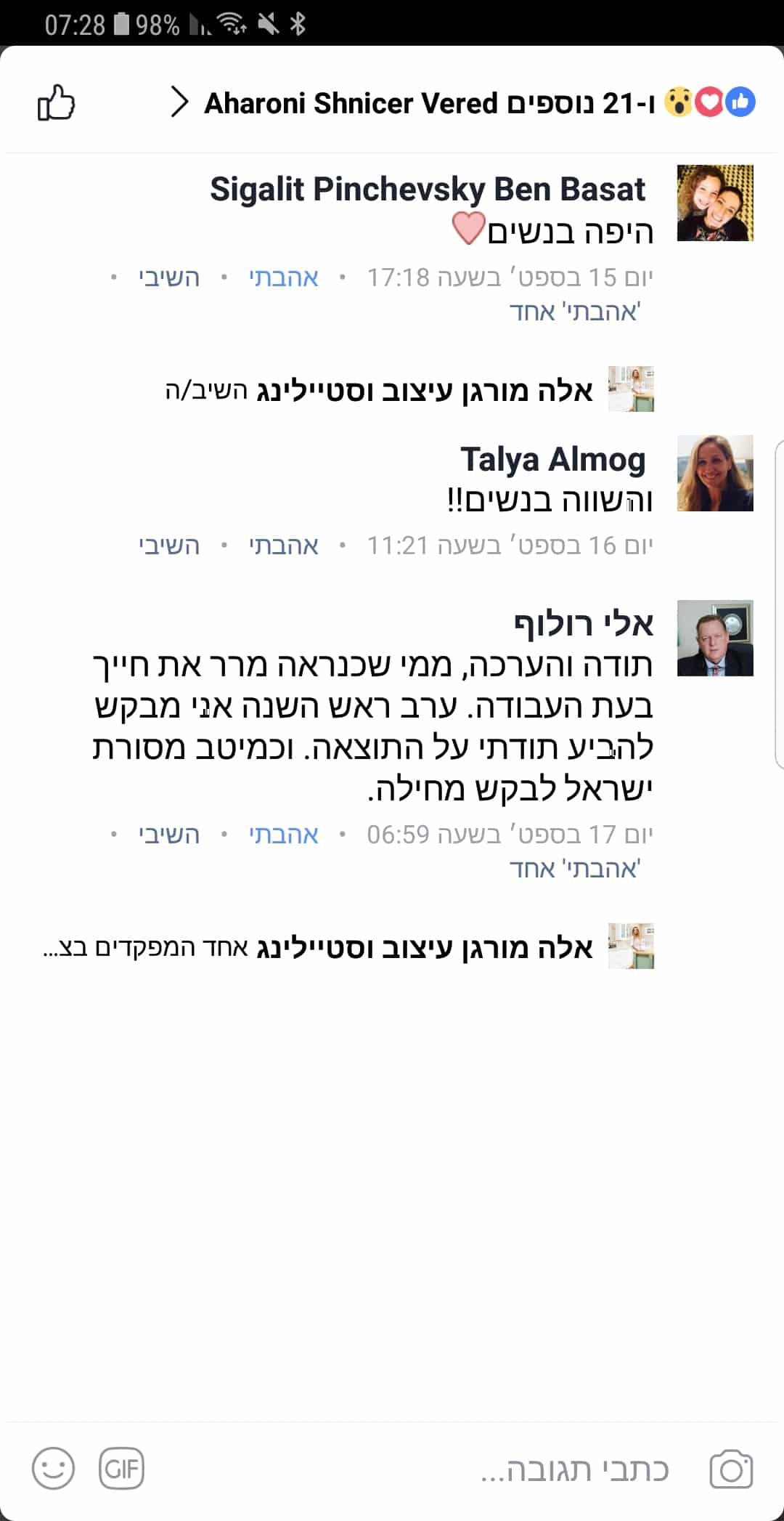Like Talya Almog's comment
Image resolution: width=784 pixels, height=1521 pixels.
pyautogui.click(x=283, y=545)
